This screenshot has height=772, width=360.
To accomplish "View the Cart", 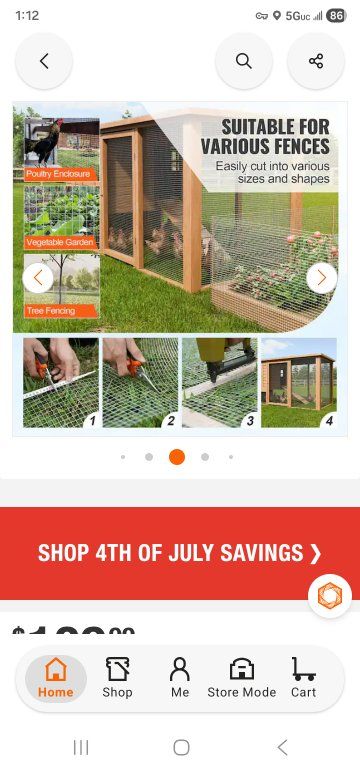I will tap(303, 678).
